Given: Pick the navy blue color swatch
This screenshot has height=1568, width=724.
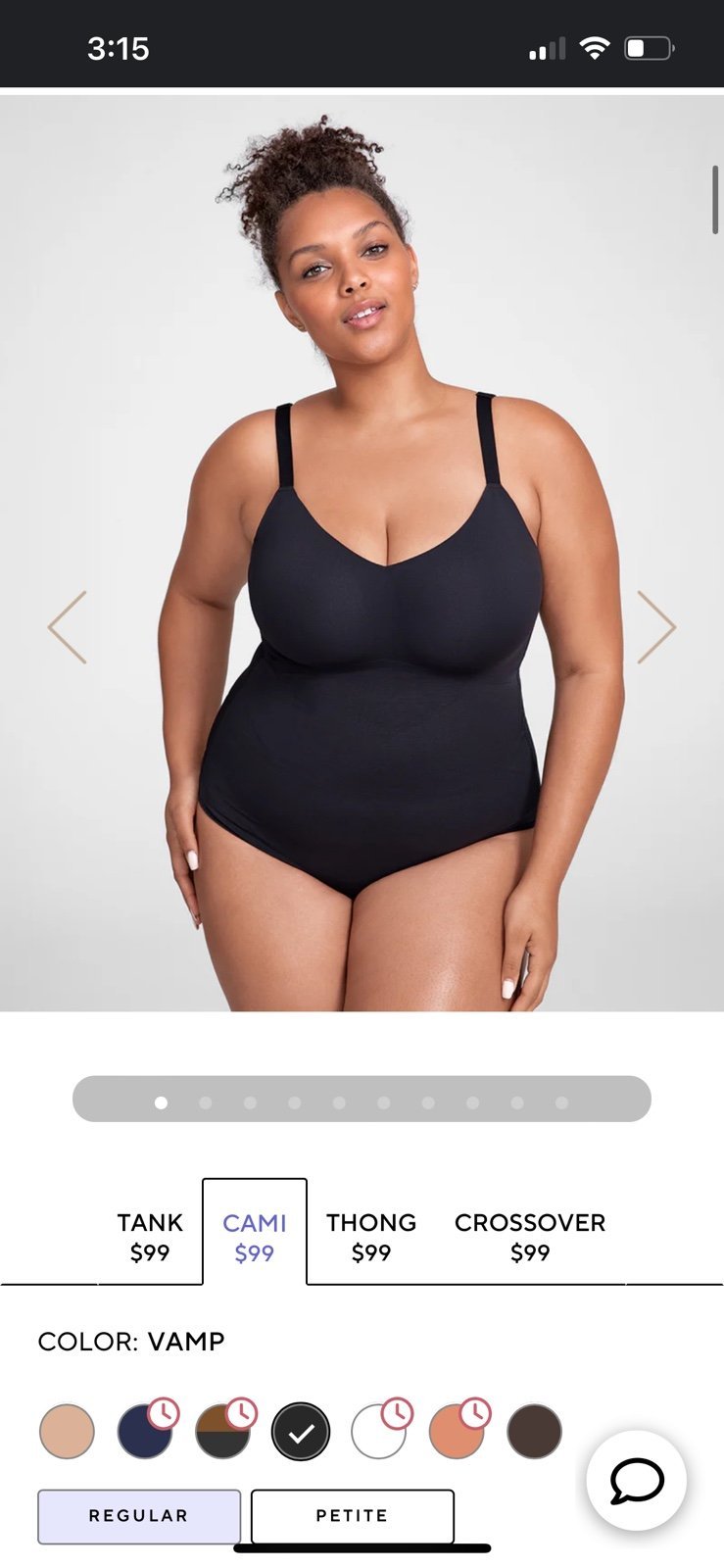Looking at the screenshot, I should coord(145,1431).
